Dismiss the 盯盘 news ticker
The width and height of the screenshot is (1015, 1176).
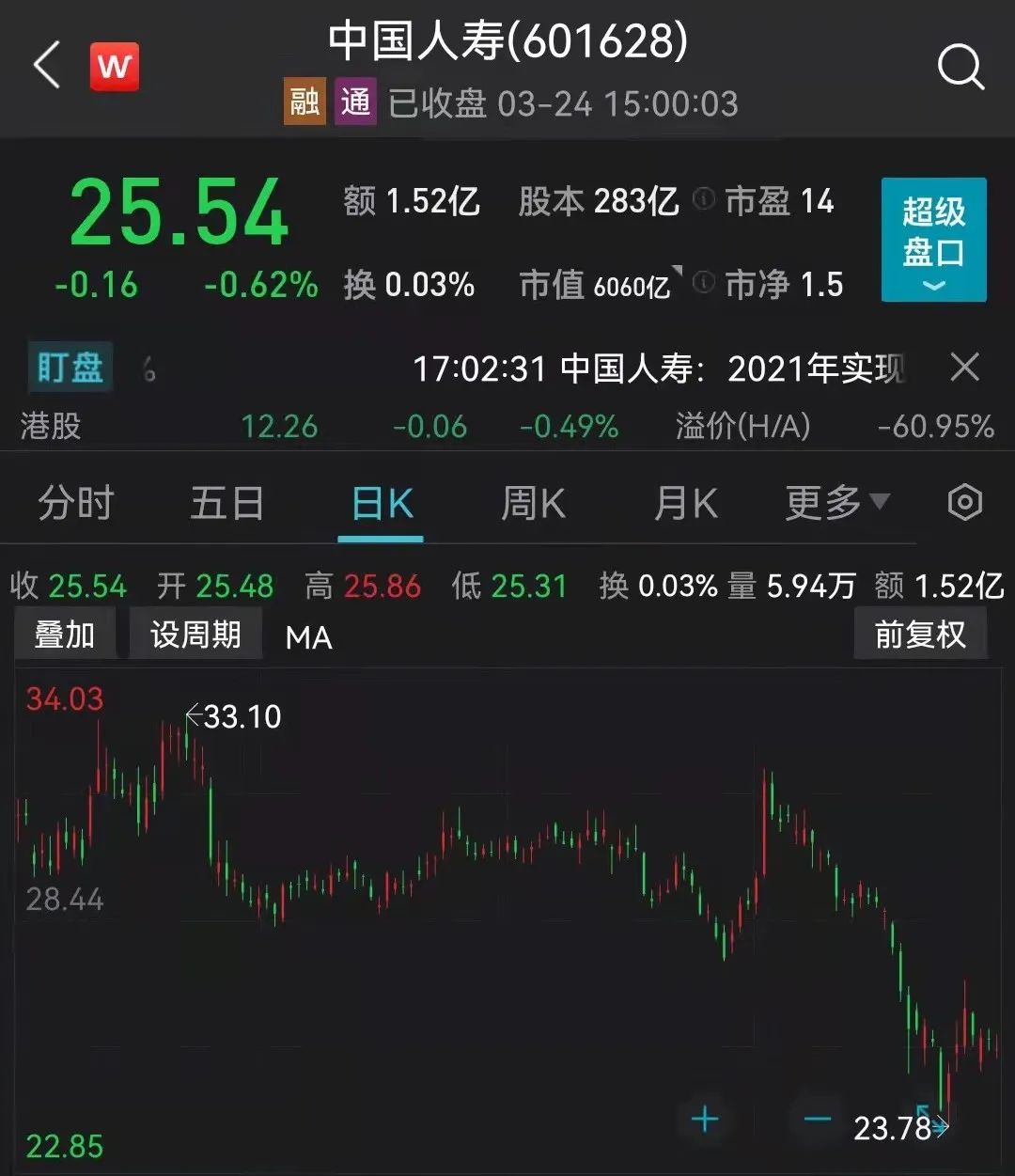pyautogui.click(x=964, y=367)
